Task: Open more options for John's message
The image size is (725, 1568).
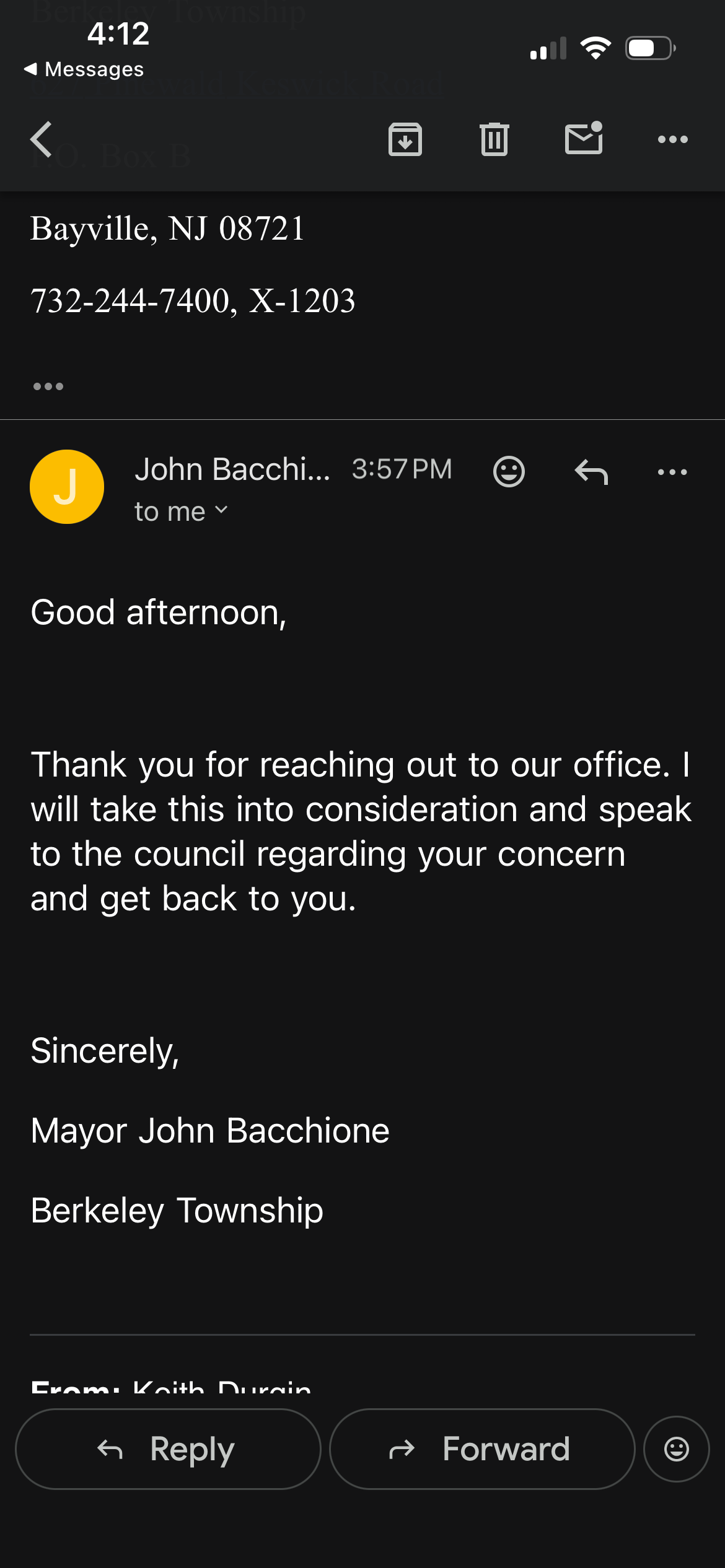Action: [672, 472]
